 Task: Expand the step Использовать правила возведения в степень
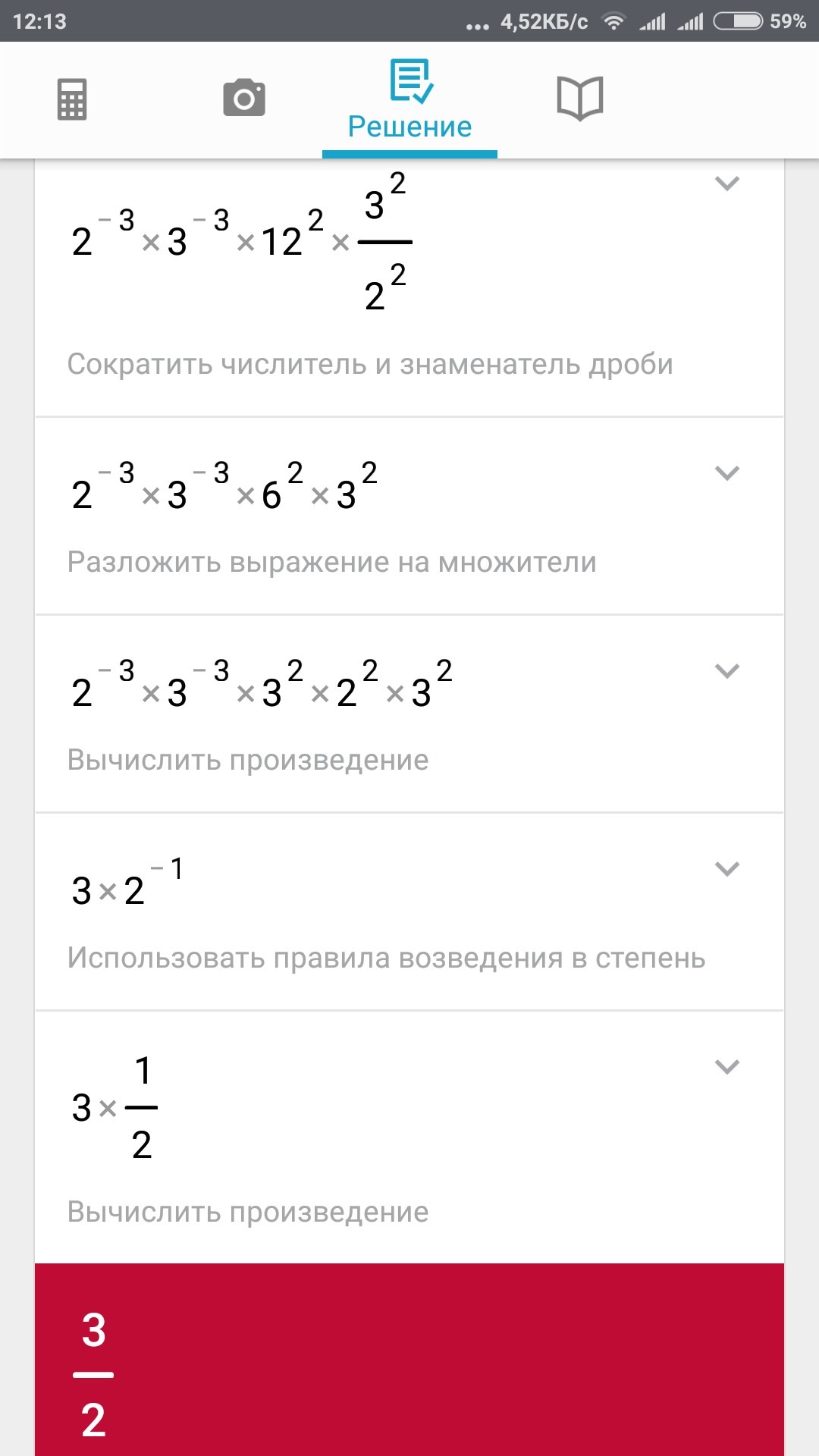tap(727, 869)
